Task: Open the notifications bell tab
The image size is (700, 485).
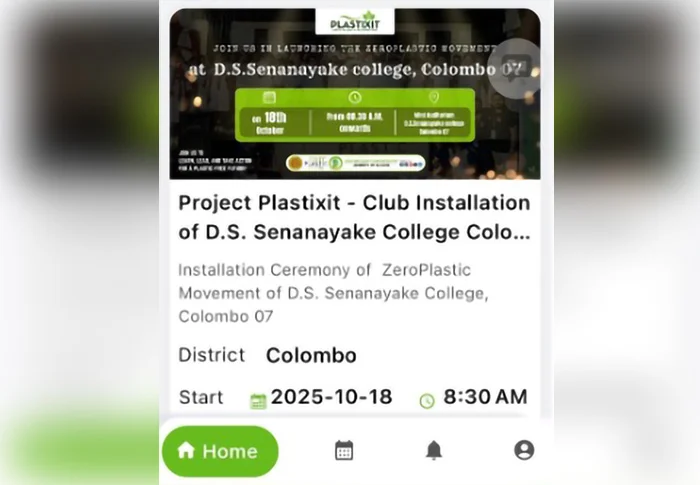Action: (434, 451)
